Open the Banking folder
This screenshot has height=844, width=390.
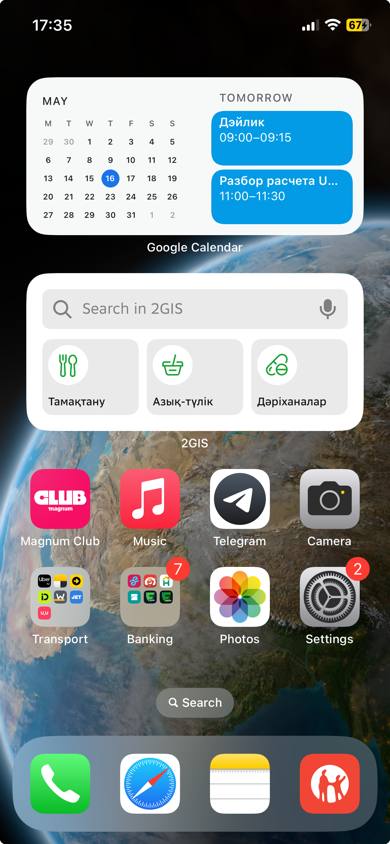coord(150,597)
